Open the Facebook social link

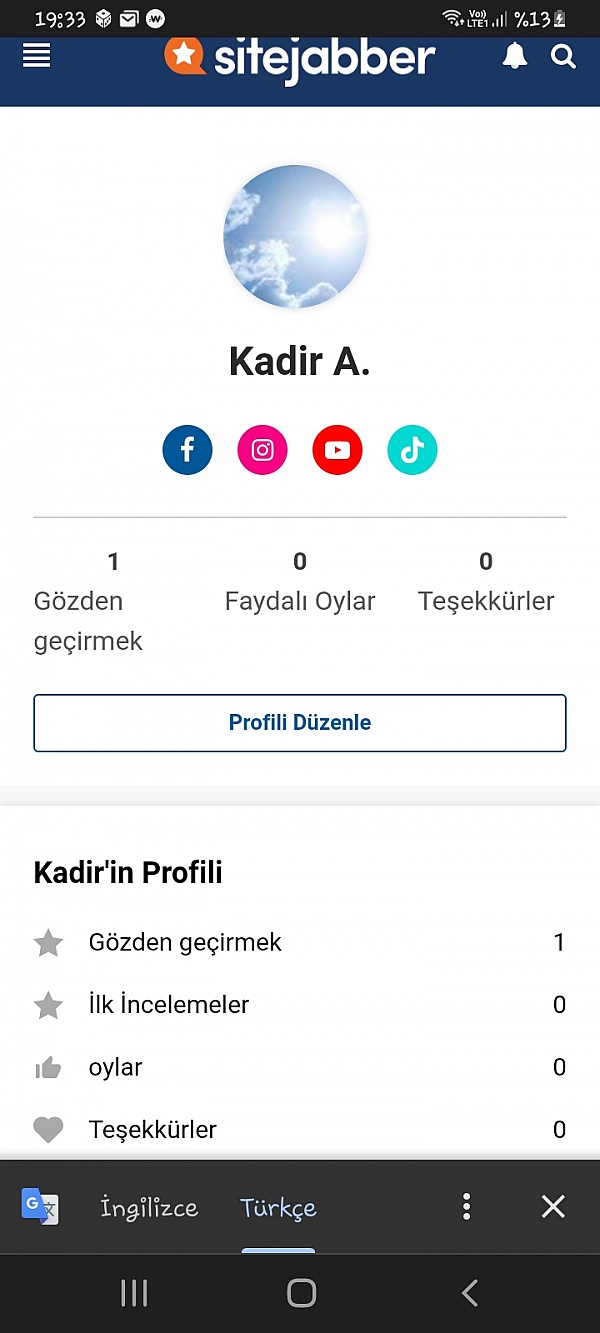coord(187,450)
